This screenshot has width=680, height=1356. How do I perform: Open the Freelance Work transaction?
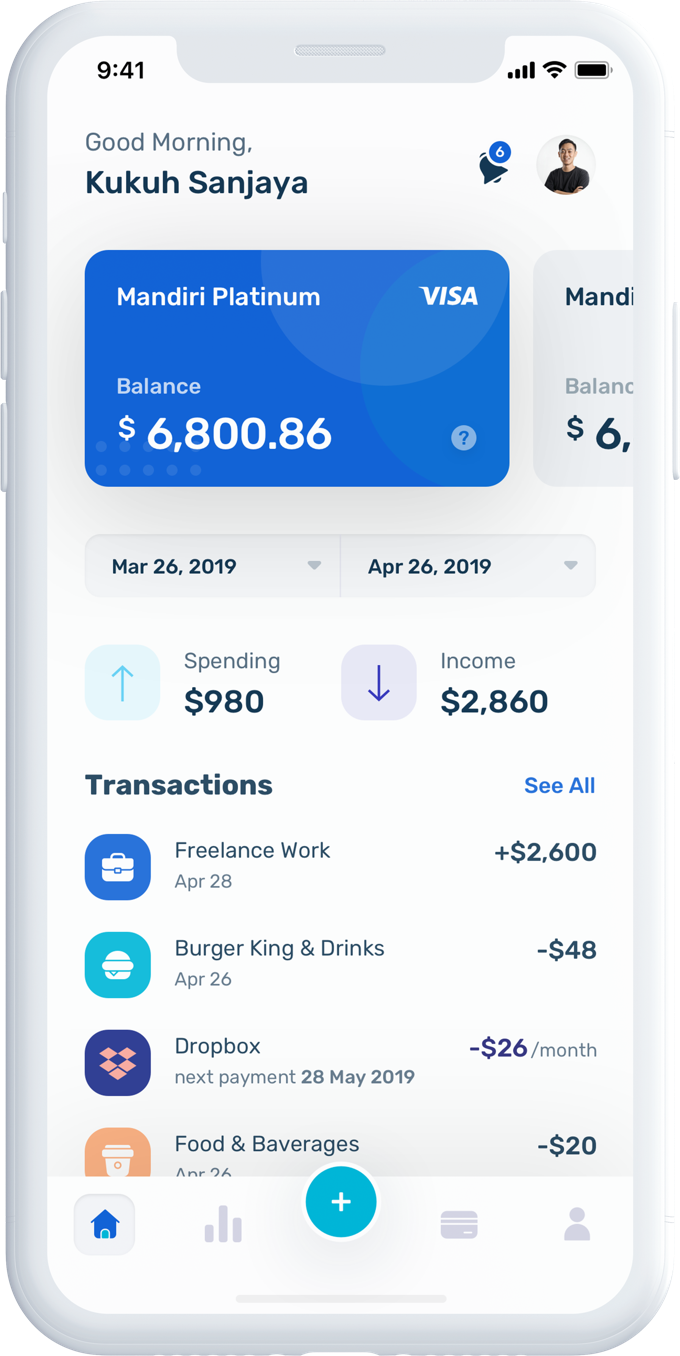click(x=340, y=866)
